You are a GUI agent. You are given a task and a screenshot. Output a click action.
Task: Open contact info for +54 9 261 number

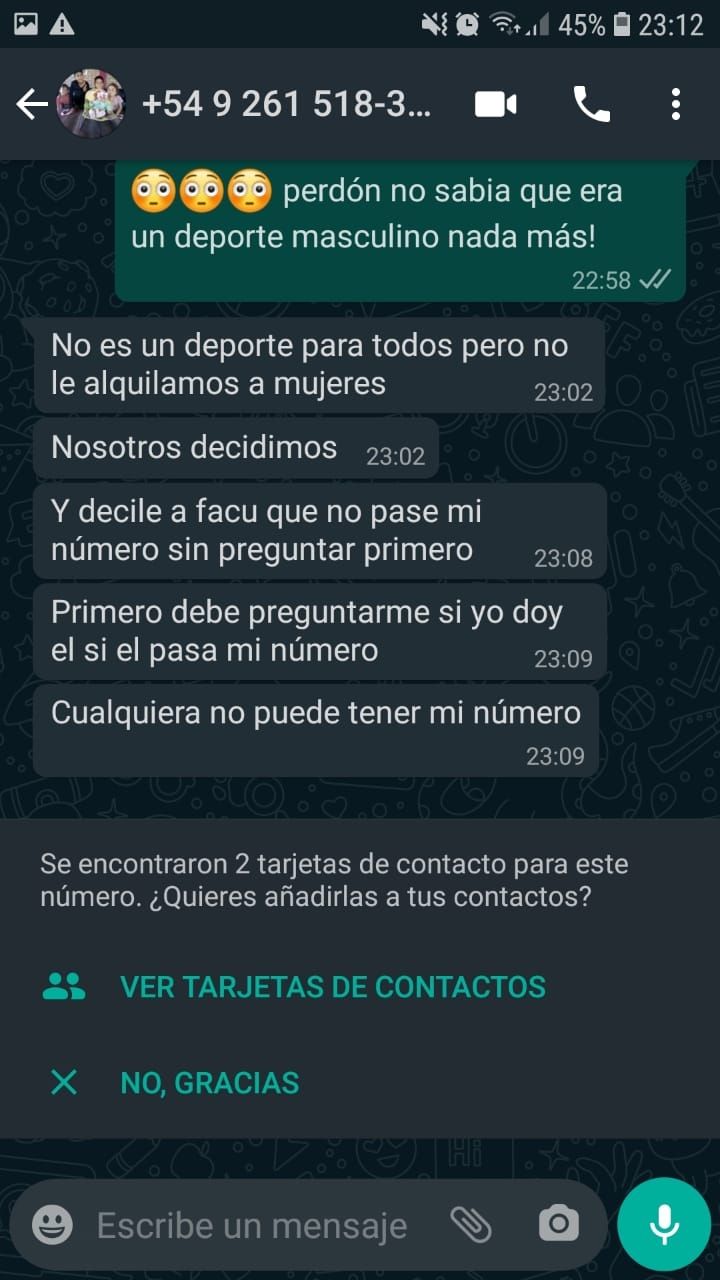(x=286, y=104)
